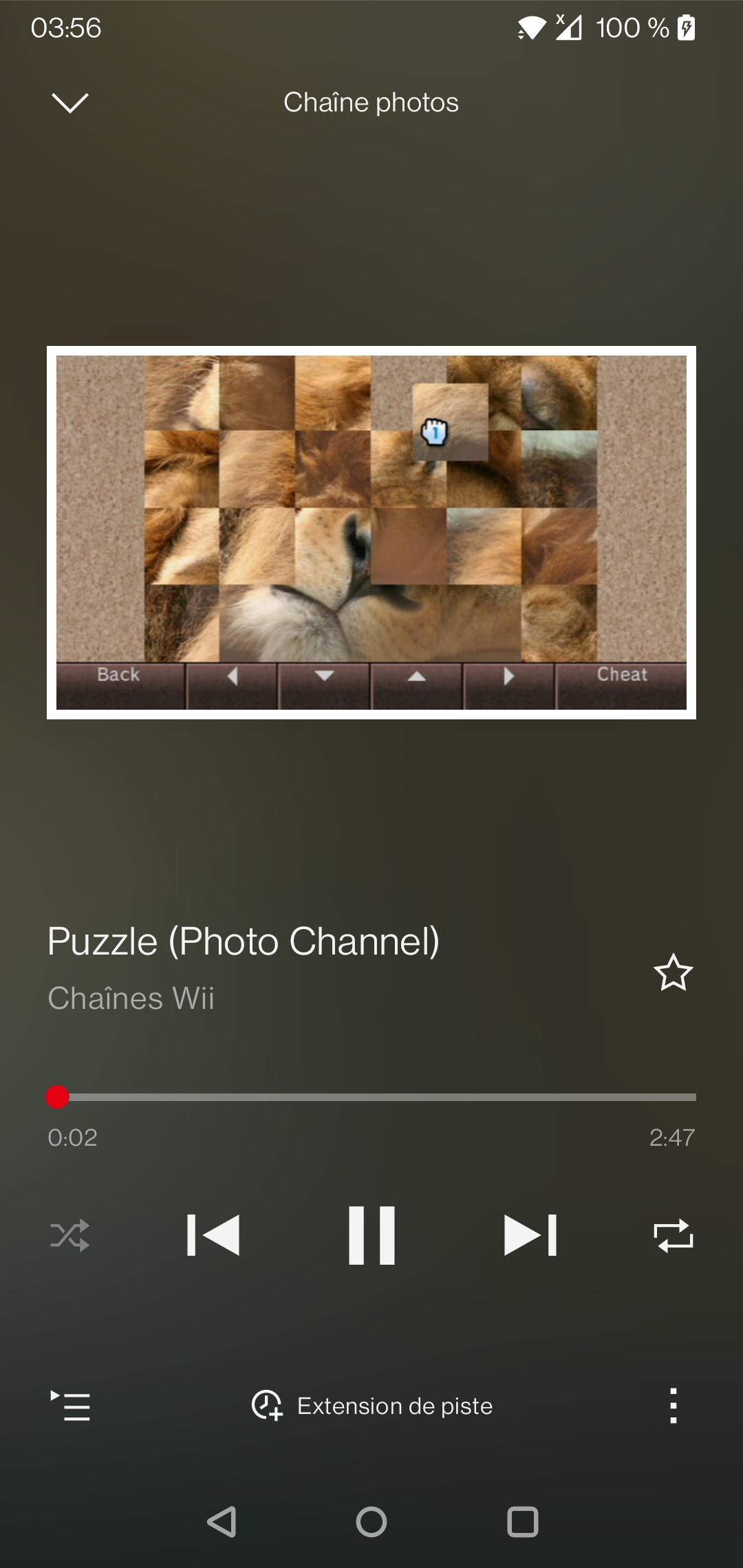Go back using system navigation
Image resolution: width=743 pixels, height=1568 pixels.
(222, 1522)
